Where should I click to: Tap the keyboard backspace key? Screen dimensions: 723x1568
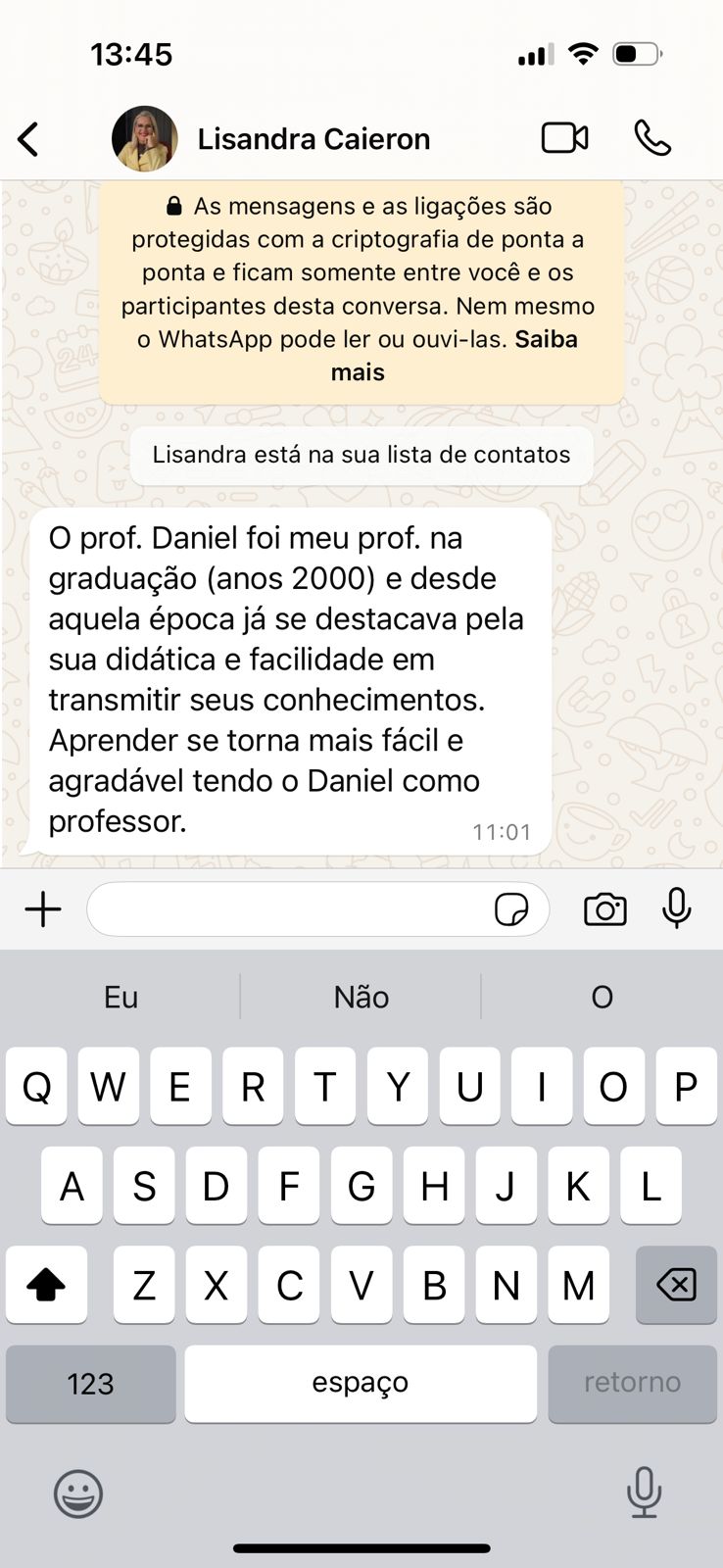(x=676, y=1284)
